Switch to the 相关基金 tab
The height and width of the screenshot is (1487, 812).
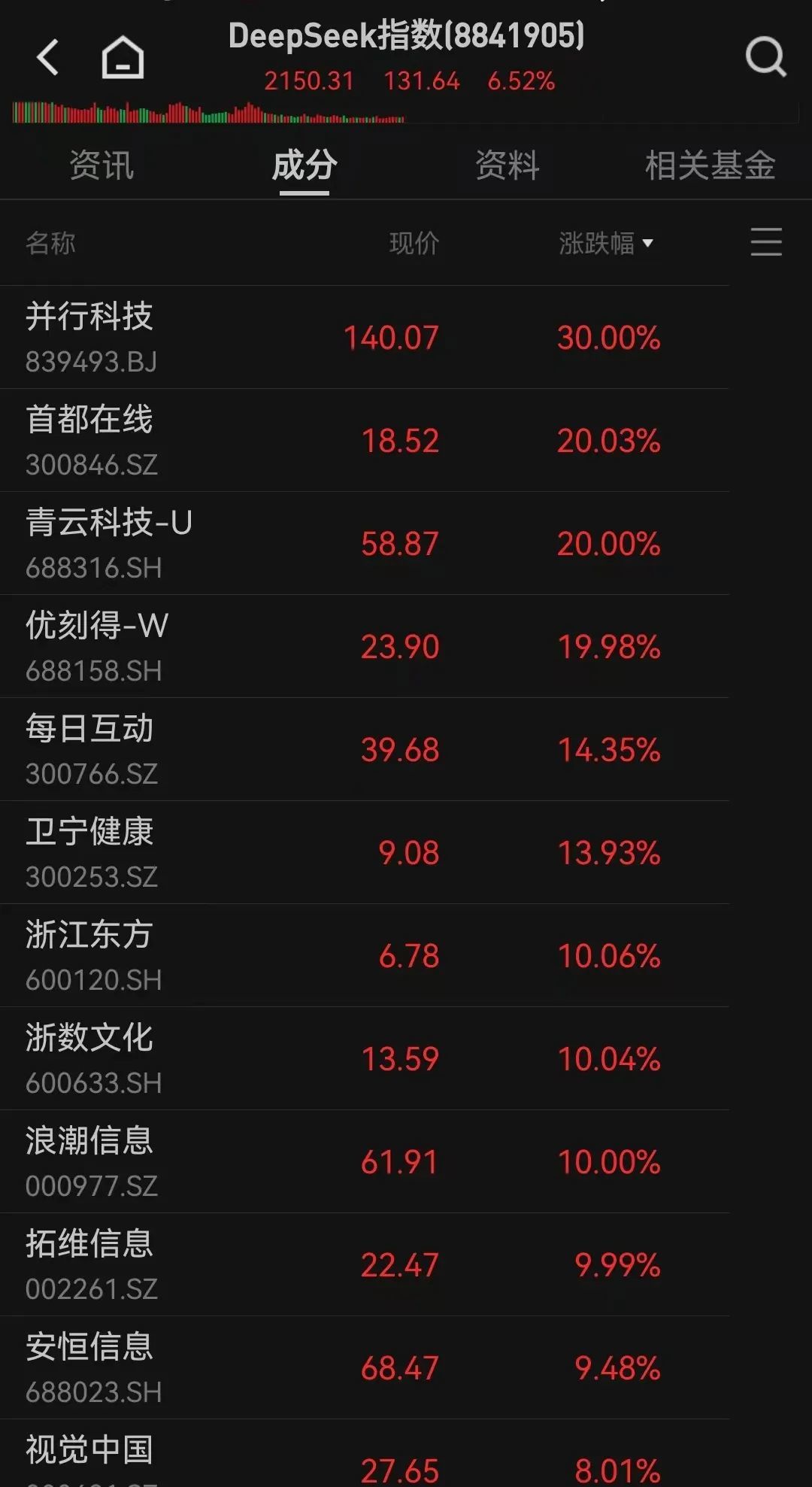pyautogui.click(x=710, y=165)
